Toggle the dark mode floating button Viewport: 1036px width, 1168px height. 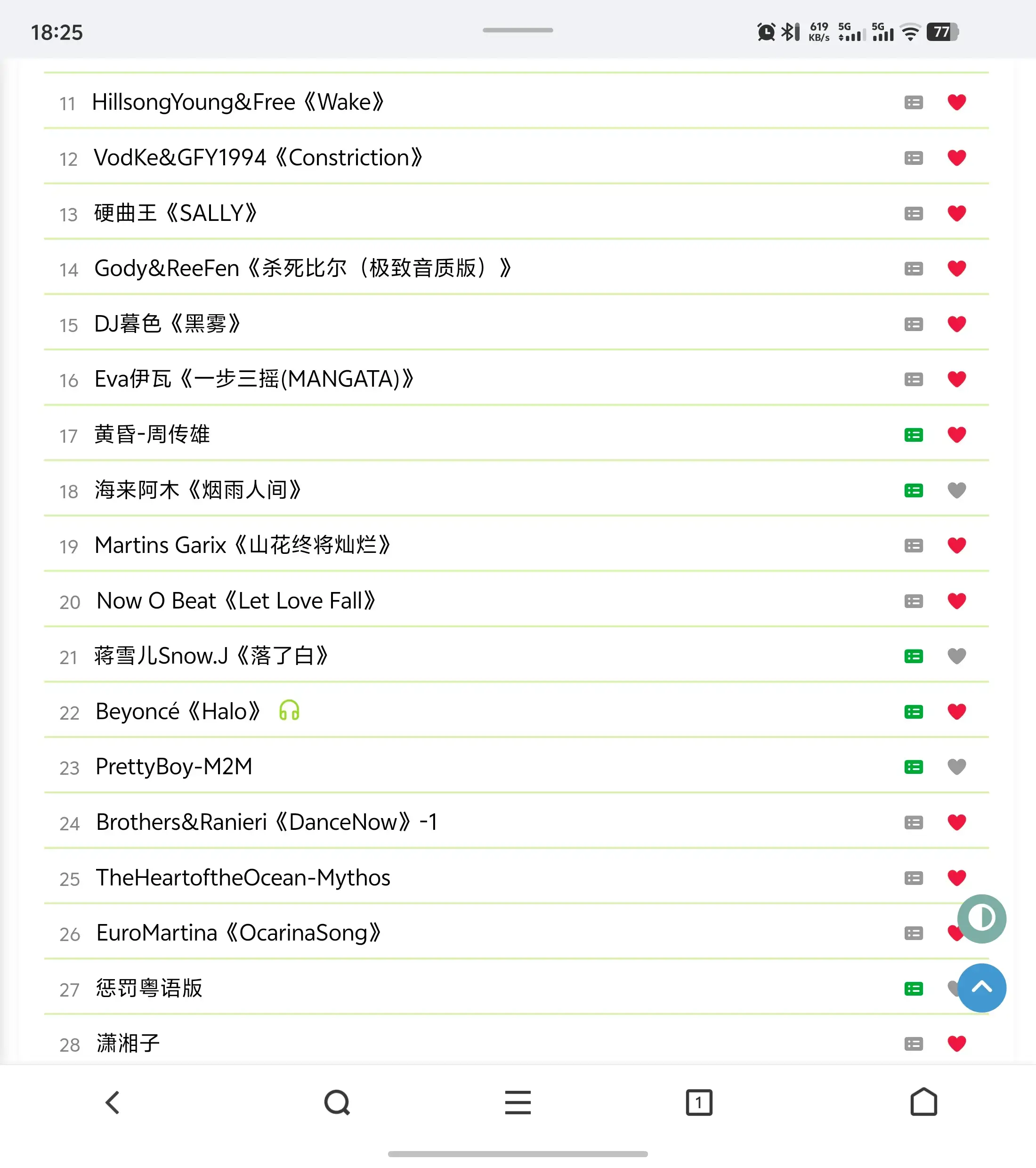pos(982,918)
